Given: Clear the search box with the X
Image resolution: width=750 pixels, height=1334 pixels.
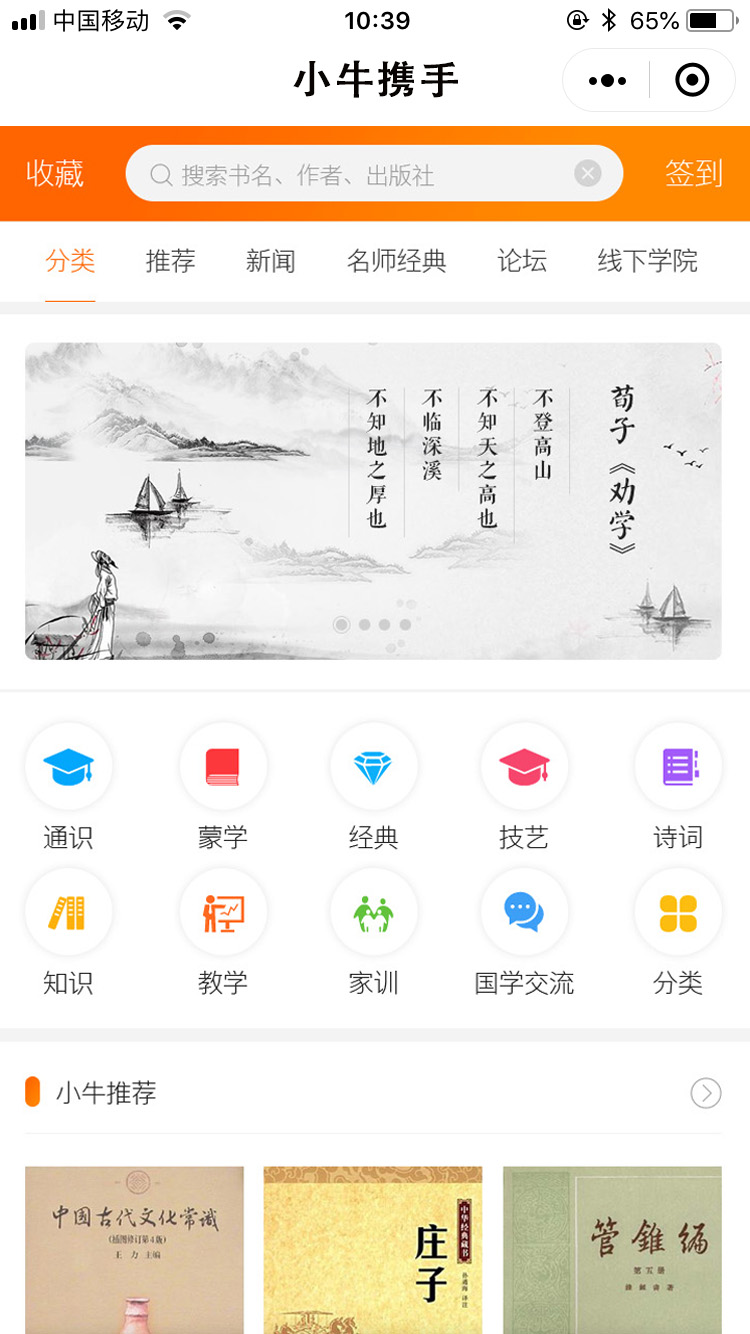Looking at the screenshot, I should pyautogui.click(x=588, y=174).
